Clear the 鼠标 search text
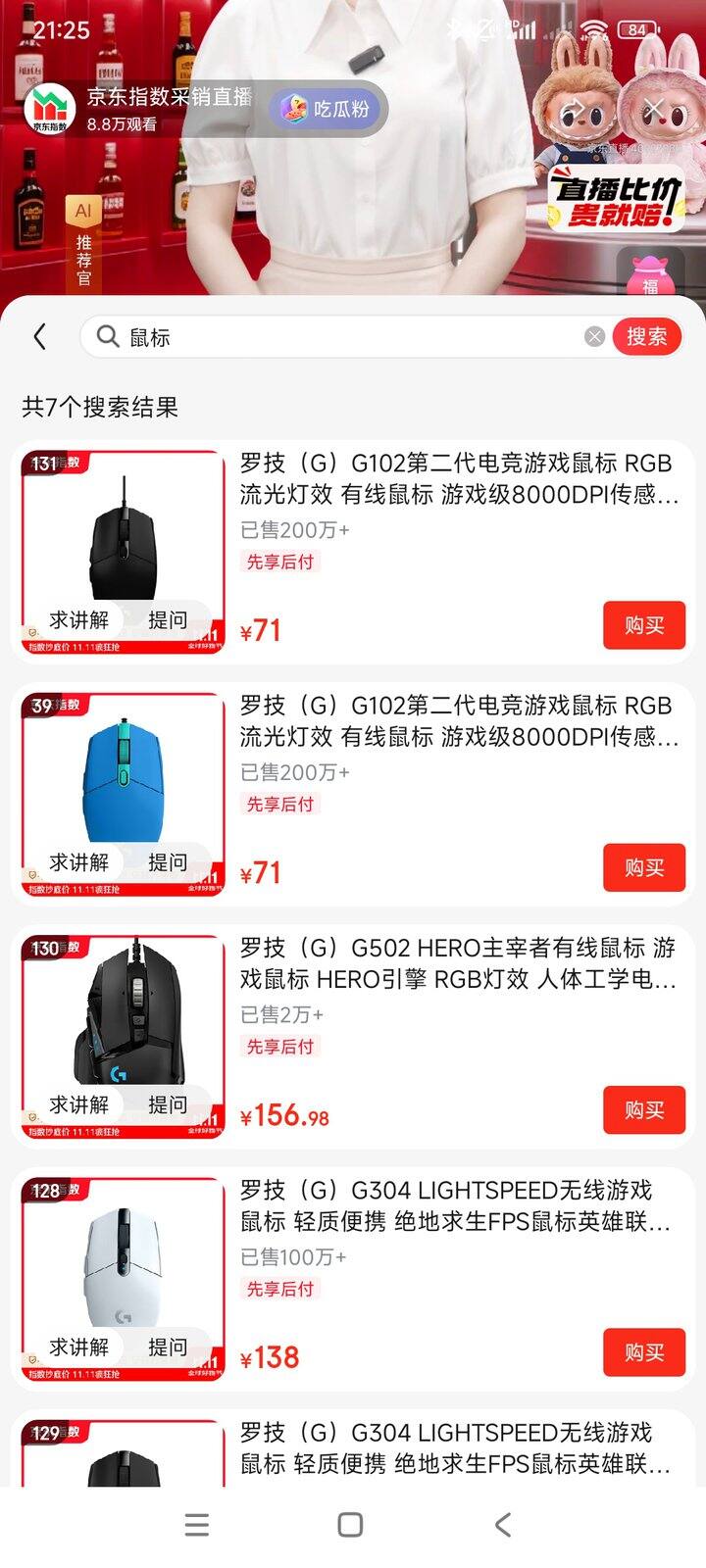 click(x=594, y=337)
